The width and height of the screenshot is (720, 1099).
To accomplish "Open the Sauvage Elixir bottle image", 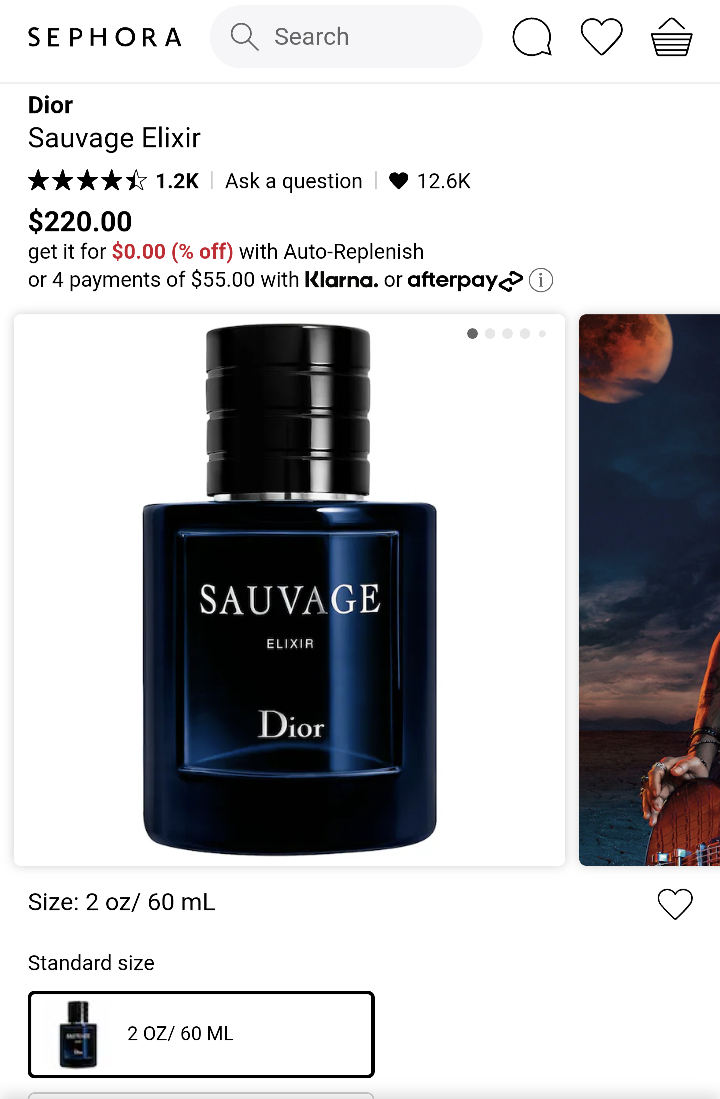I will click(x=289, y=590).
